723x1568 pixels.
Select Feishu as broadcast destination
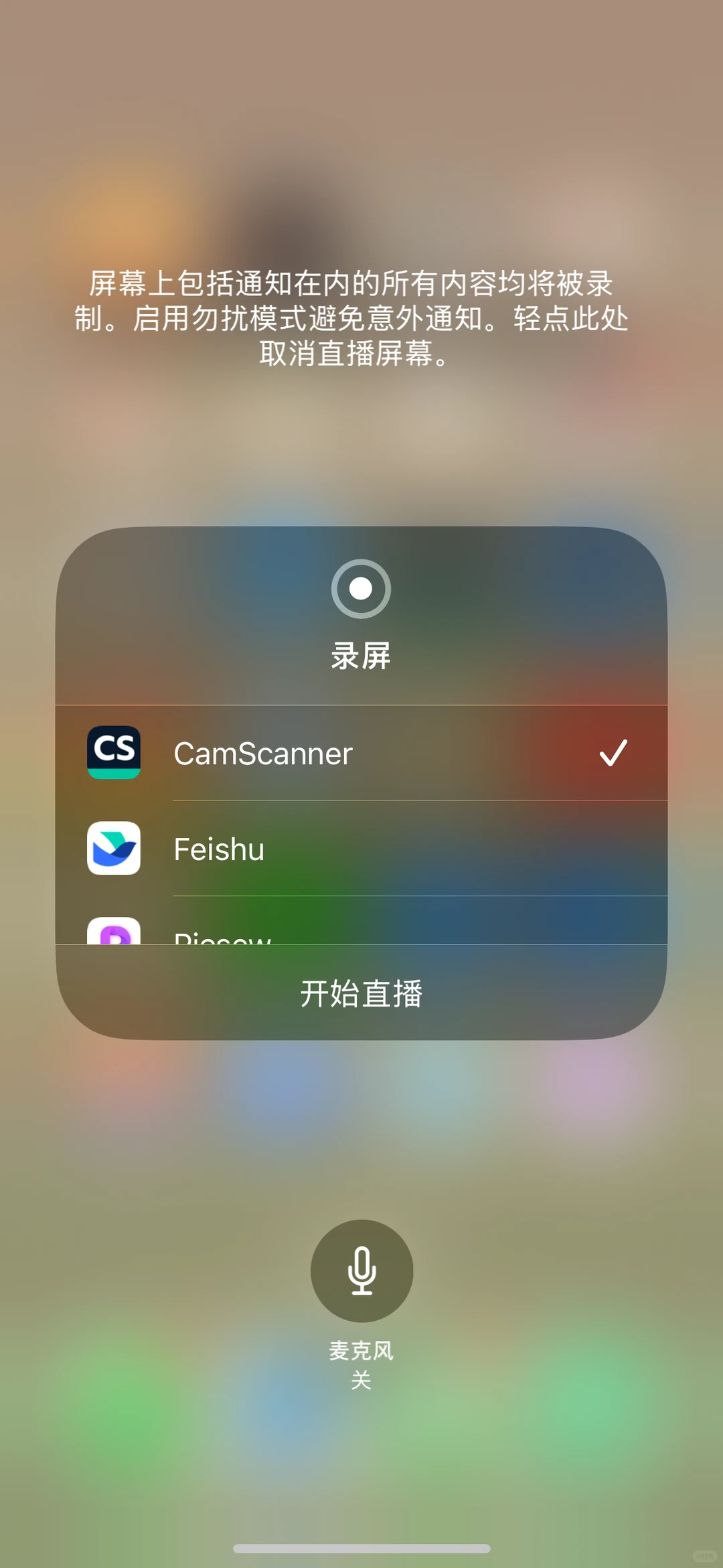(361, 849)
